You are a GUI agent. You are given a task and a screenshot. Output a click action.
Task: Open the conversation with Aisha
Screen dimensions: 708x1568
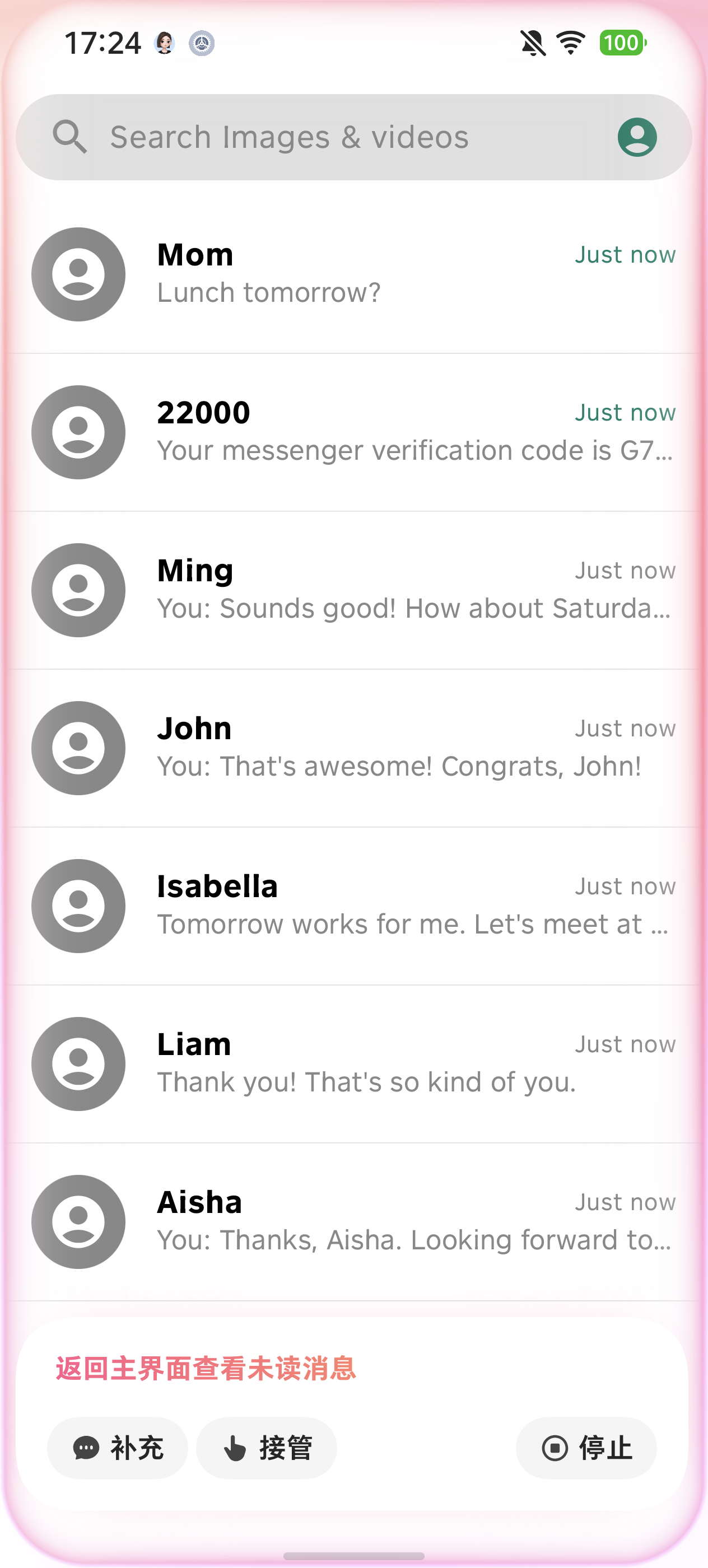click(x=353, y=1221)
